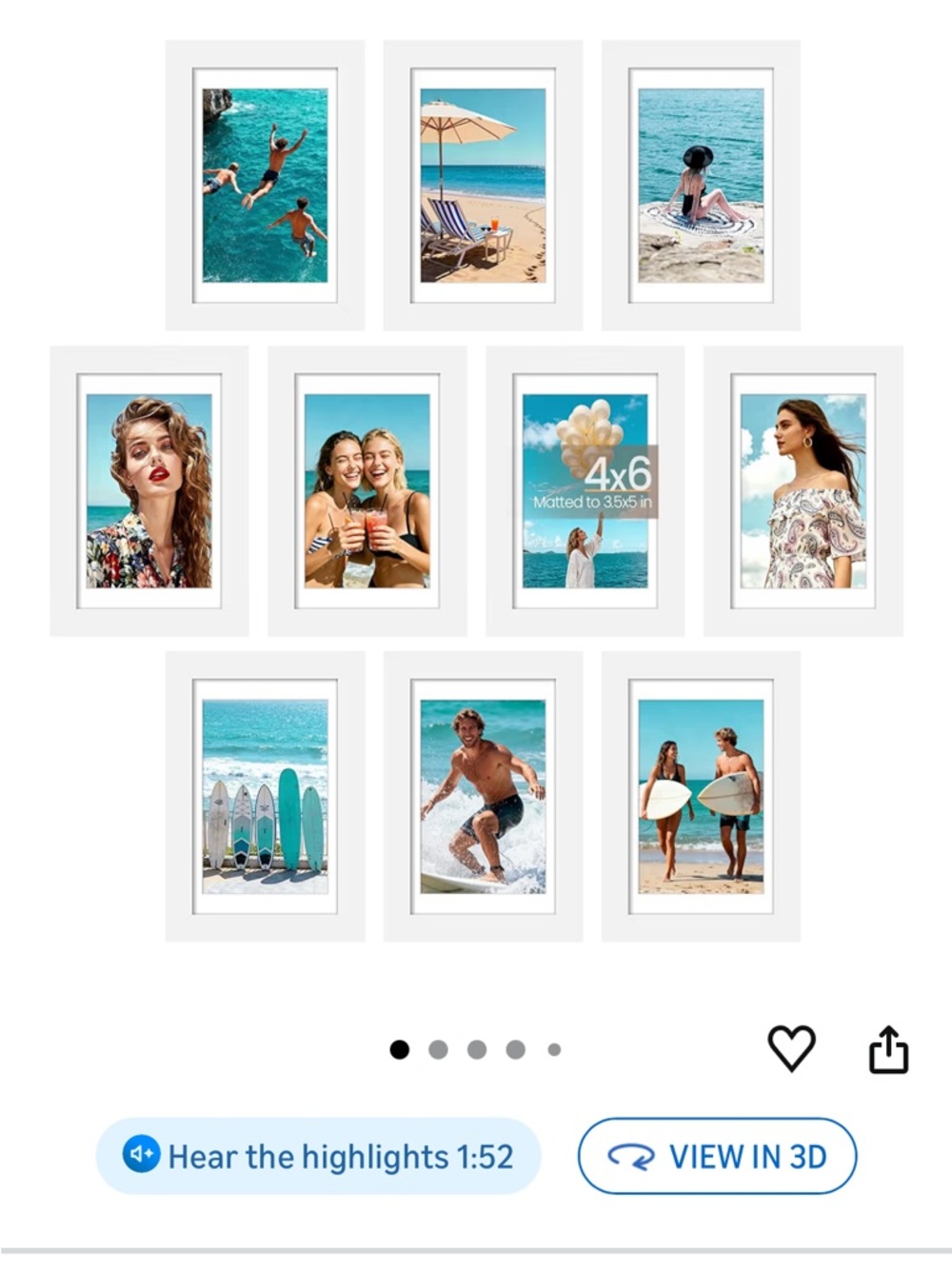Open VIEW IN 3D
The height and width of the screenshot is (1269, 952).
pos(719,1156)
